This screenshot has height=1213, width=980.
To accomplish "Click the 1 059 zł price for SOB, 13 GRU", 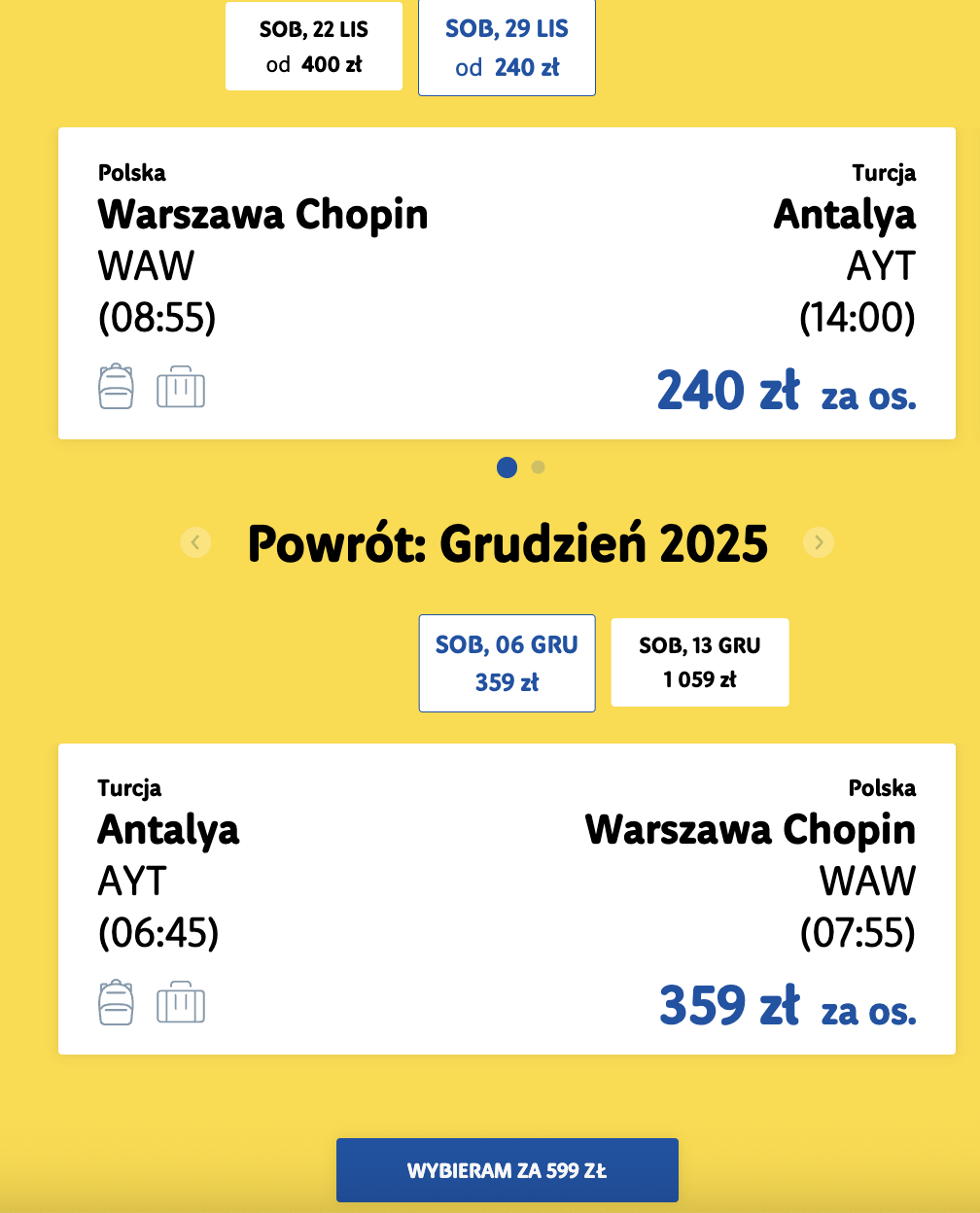I will point(699,681).
